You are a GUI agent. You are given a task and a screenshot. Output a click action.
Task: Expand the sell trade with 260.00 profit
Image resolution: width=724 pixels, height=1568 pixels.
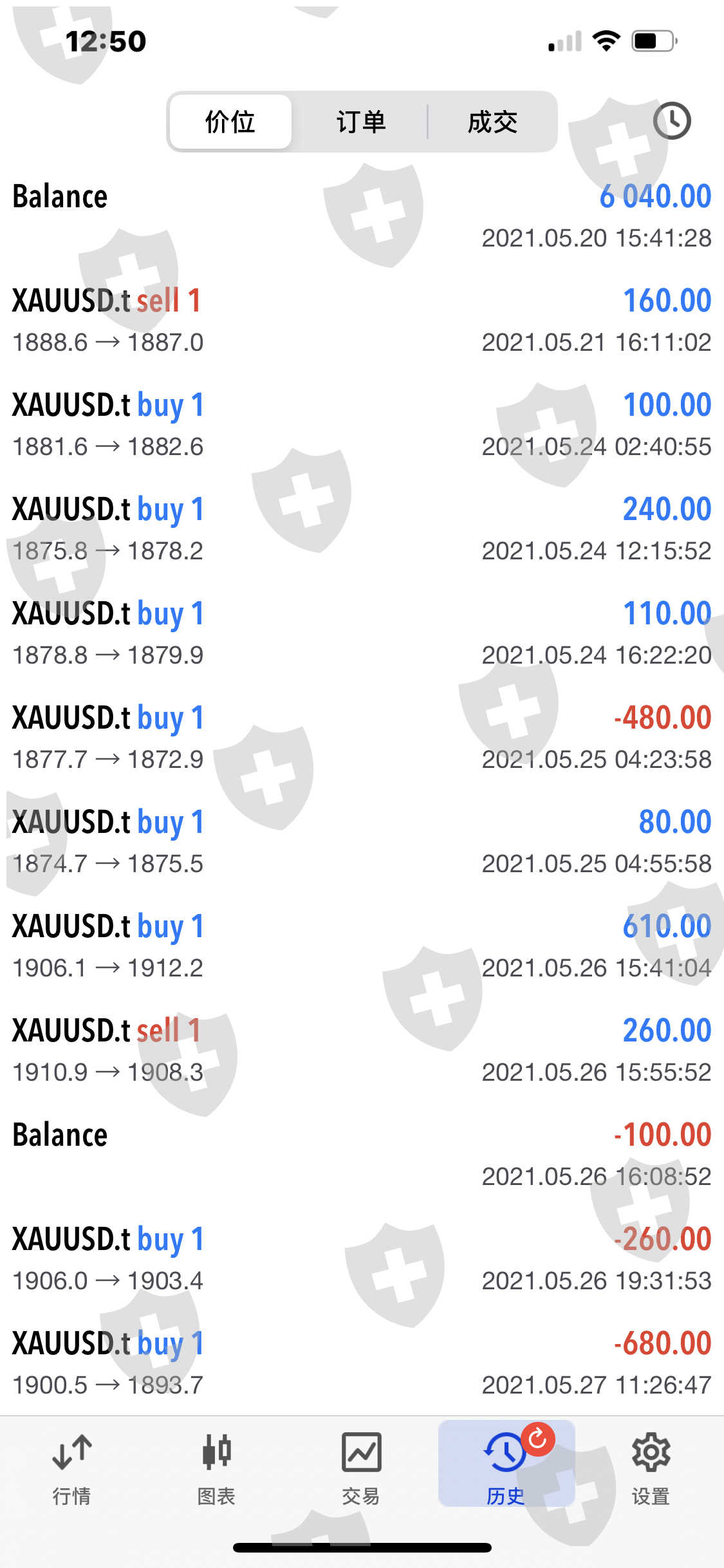(x=362, y=1050)
